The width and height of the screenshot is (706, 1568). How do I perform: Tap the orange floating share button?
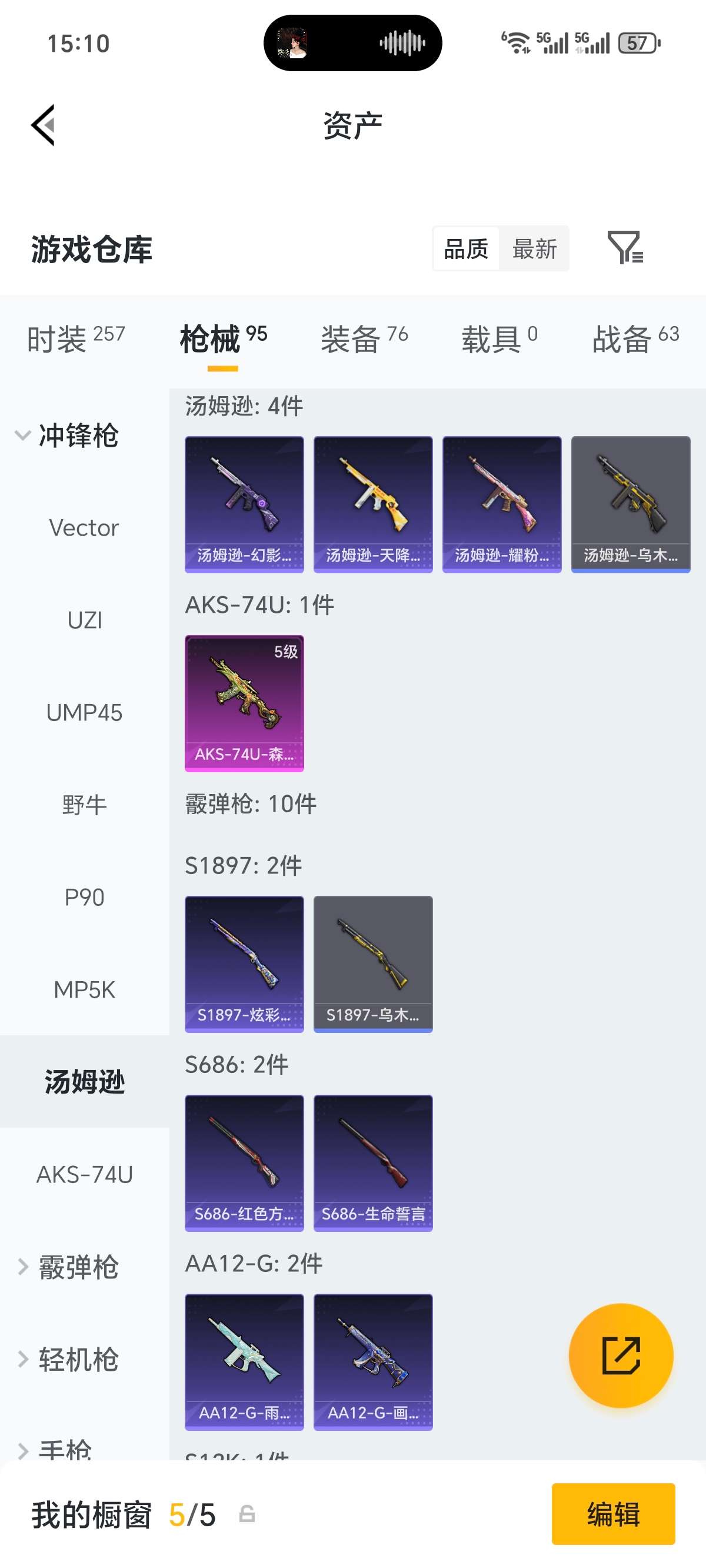point(621,1356)
